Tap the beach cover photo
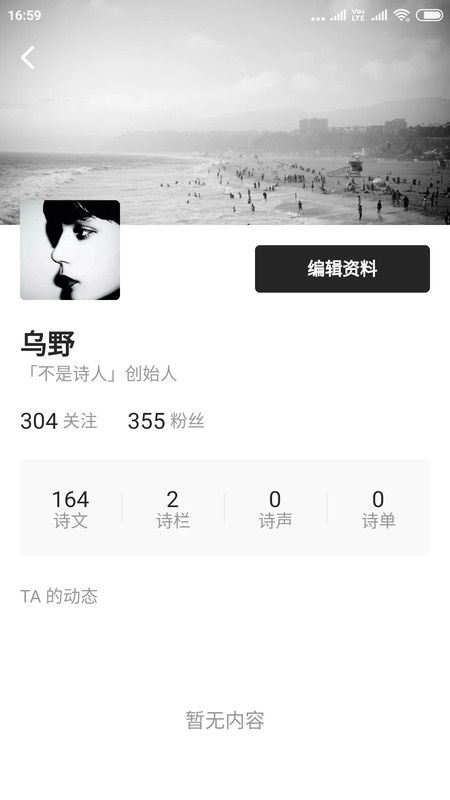 click(225, 112)
